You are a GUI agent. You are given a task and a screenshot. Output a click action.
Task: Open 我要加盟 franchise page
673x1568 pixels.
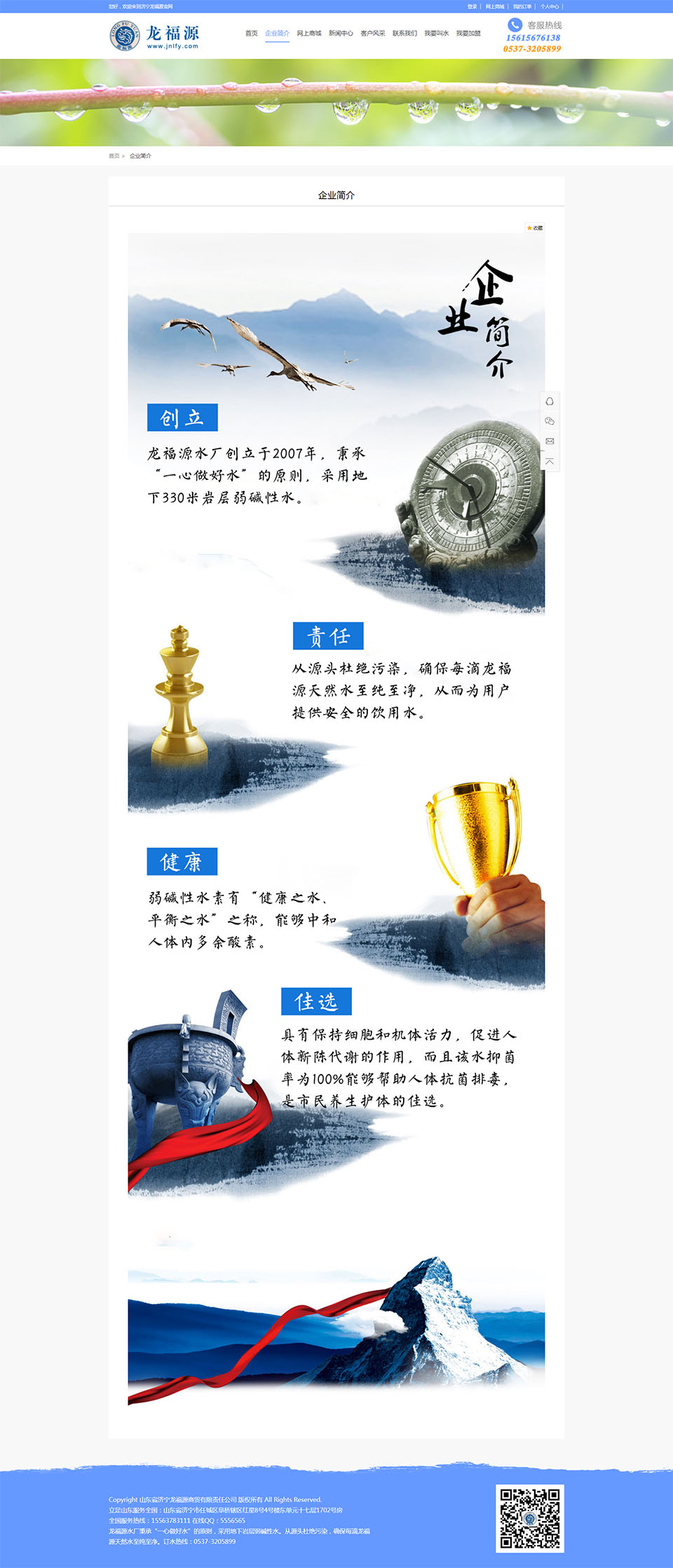[468, 33]
